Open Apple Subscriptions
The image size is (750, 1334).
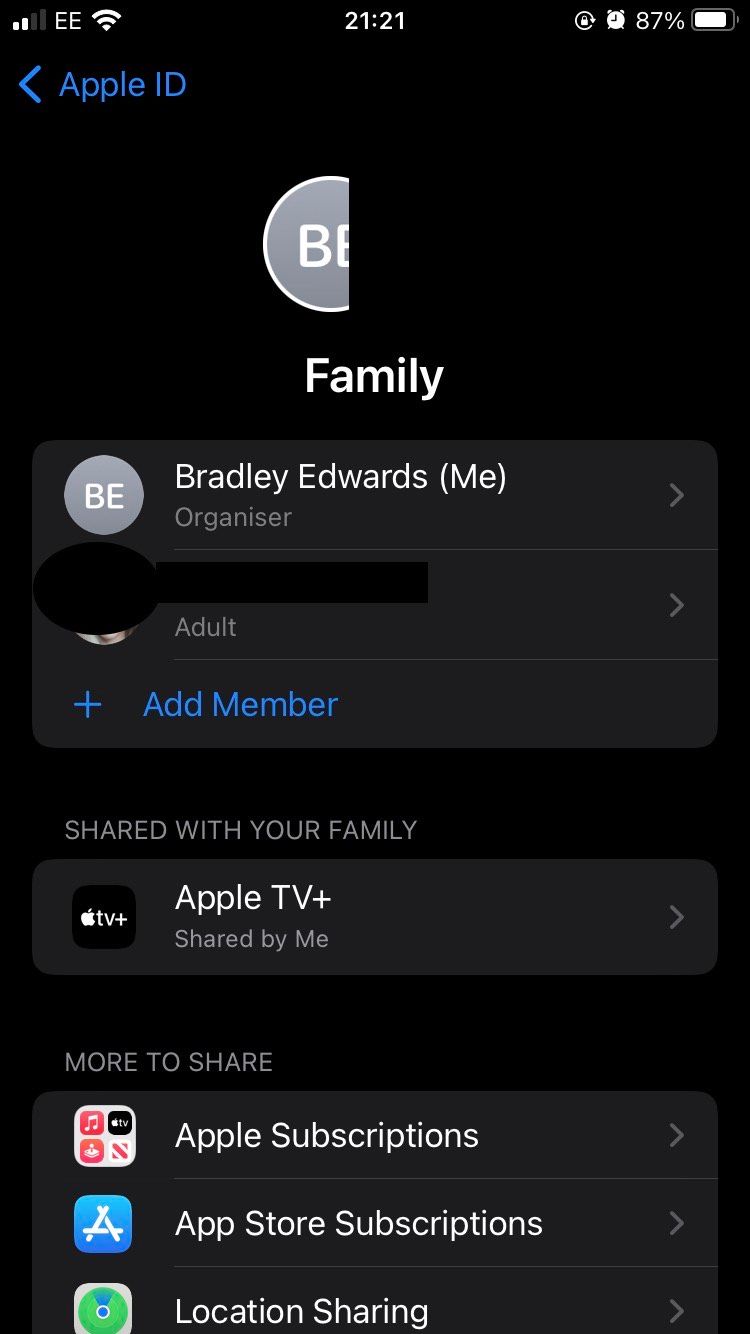coord(375,1136)
